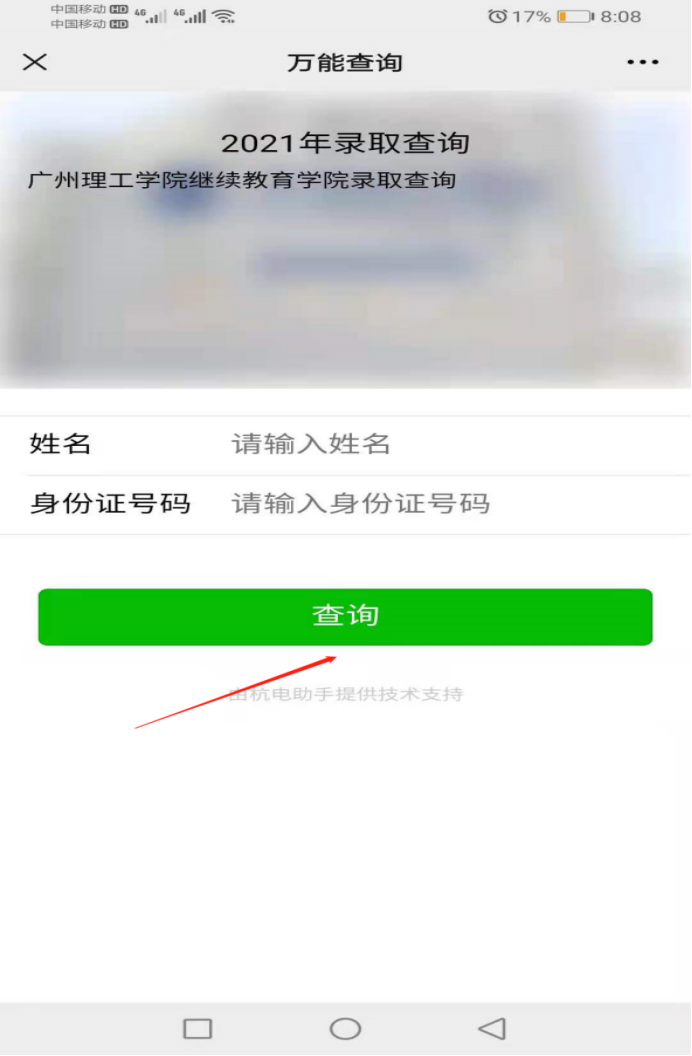This screenshot has height=1056, width=692.
Task: Go back with the system back button
Action: pyautogui.click(x=492, y=1028)
